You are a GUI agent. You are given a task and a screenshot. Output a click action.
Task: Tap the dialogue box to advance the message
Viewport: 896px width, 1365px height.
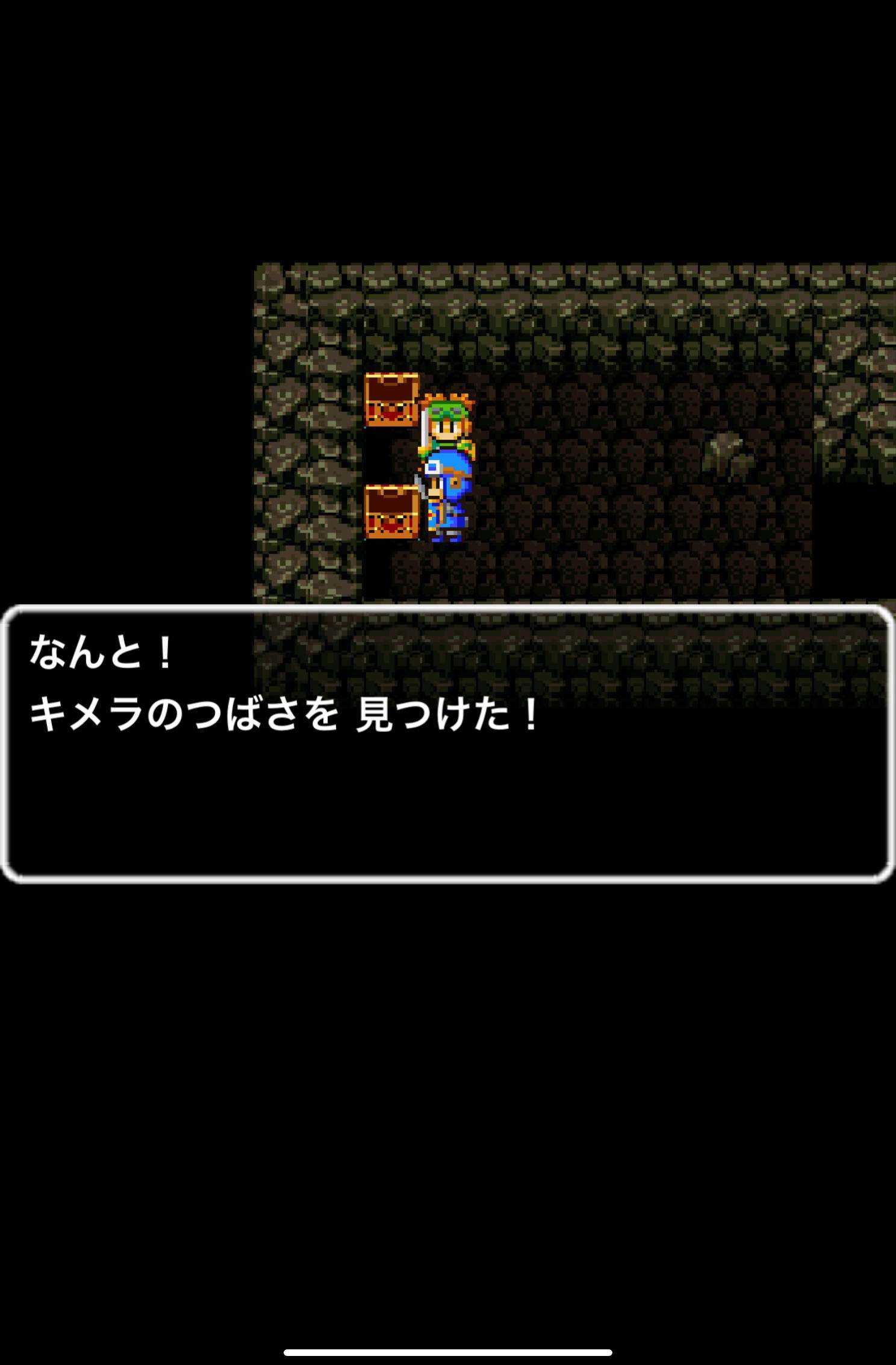[x=447, y=744]
